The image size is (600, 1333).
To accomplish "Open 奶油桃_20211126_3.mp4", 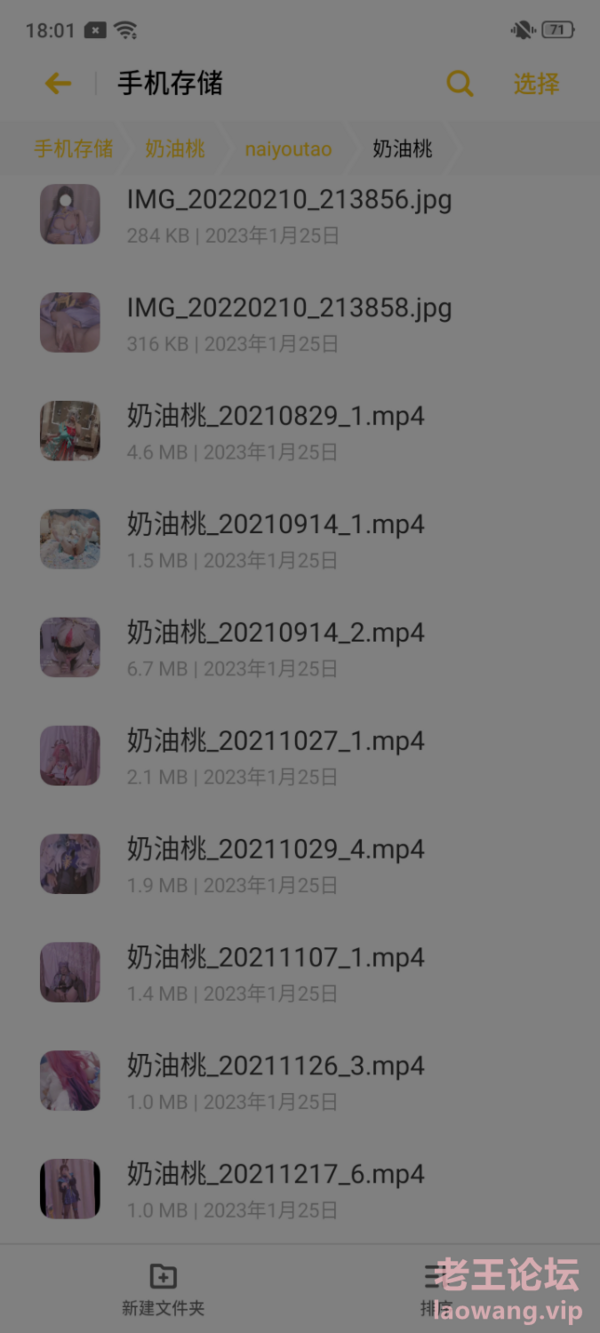I will pos(275,1079).
